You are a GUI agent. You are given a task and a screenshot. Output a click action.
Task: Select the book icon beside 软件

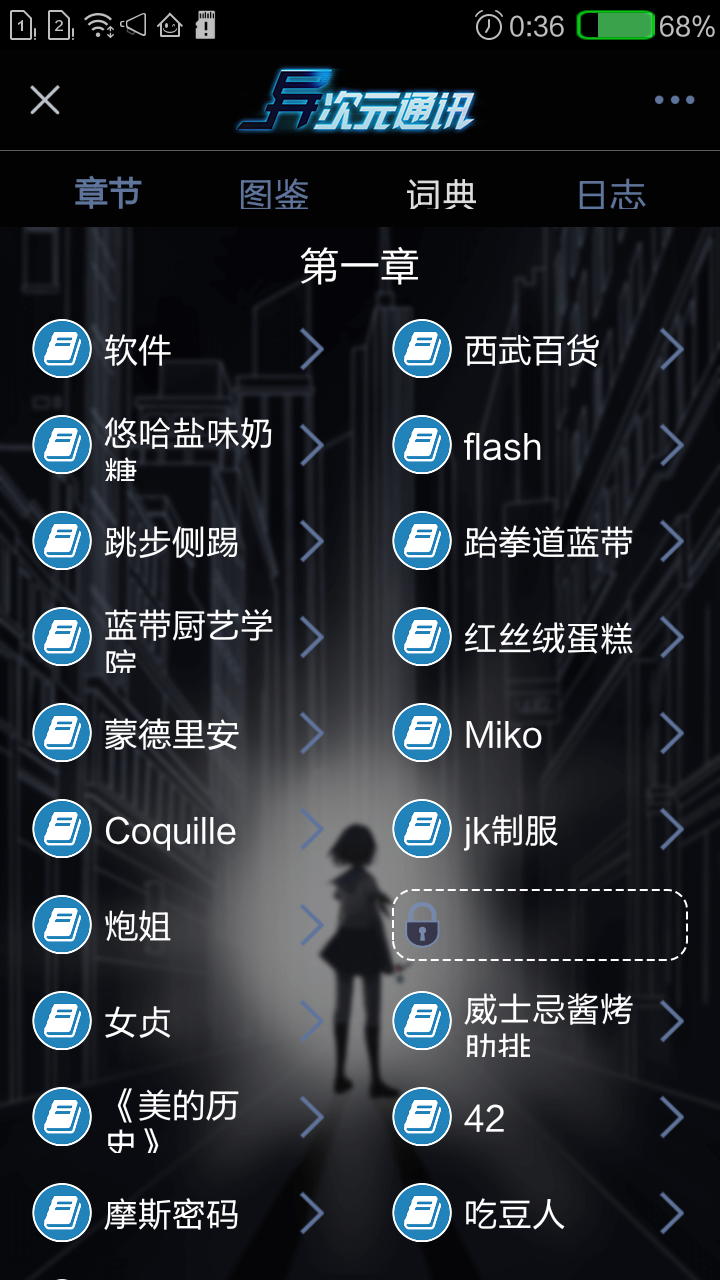(61, 349)
